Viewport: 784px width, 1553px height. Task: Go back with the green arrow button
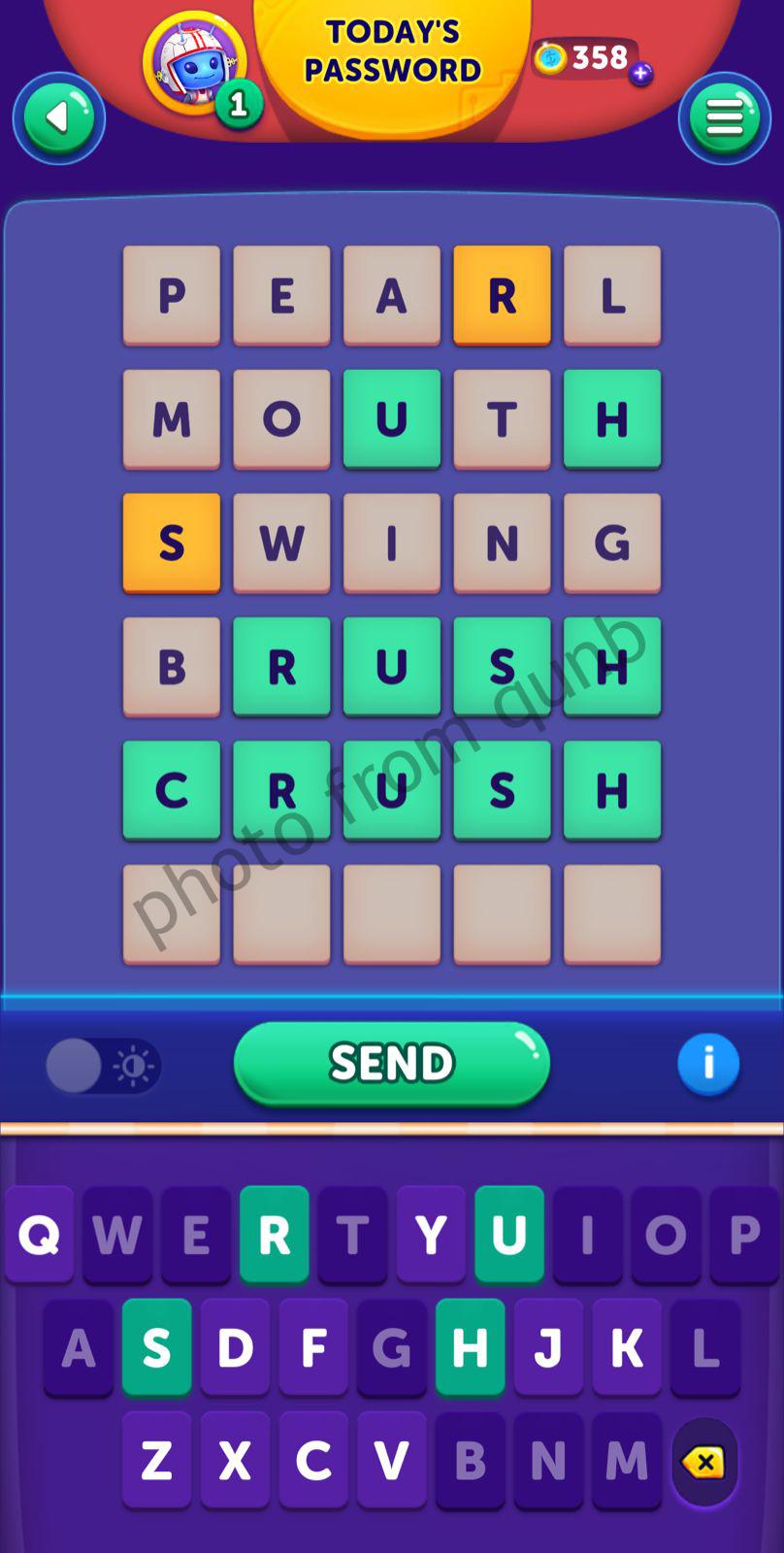coord(58,118)
